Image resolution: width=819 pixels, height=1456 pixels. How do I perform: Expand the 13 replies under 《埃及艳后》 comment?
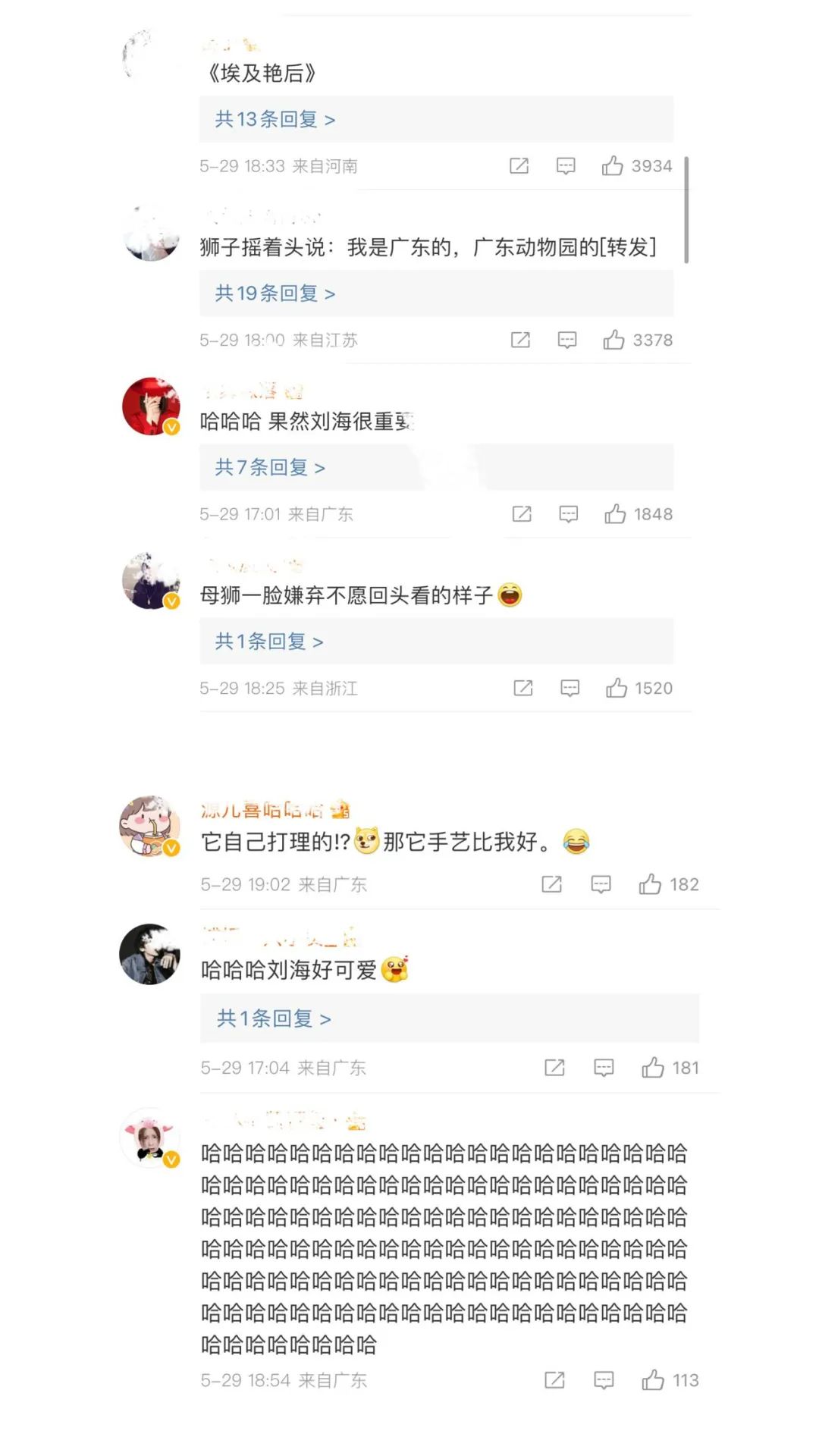[x=275, y=120]
